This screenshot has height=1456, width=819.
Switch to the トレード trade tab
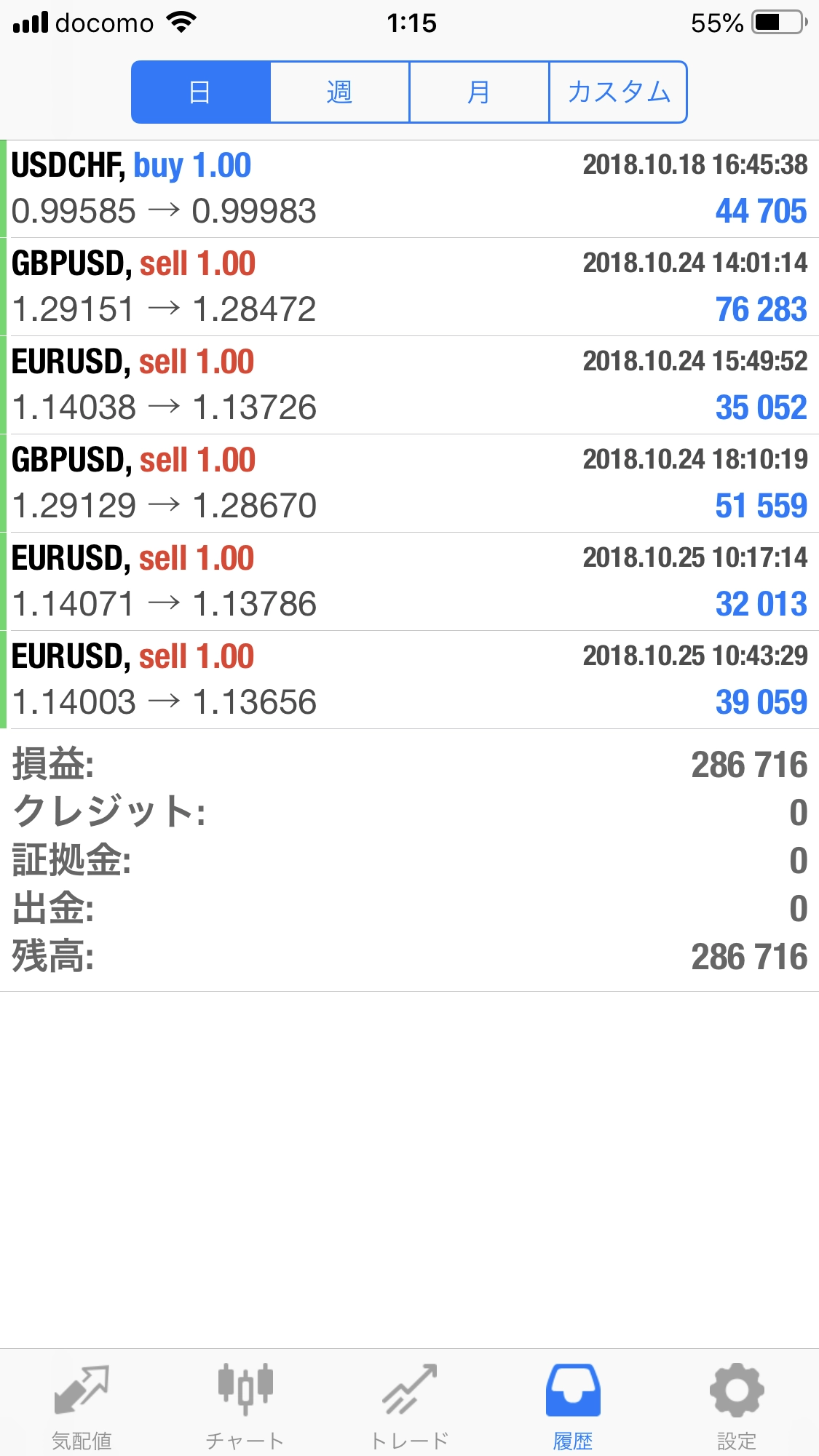click(x=409, y=1404)
